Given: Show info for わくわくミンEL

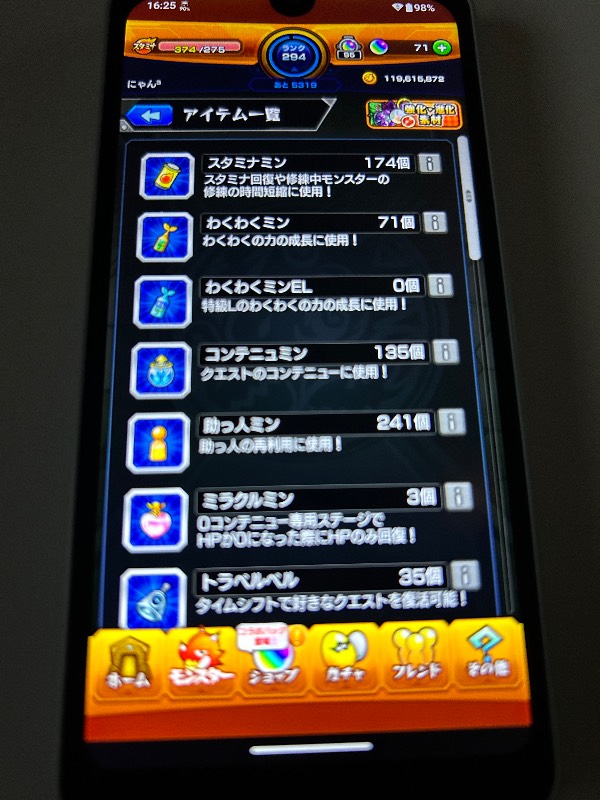Looking at the screenshot, I should coord(440,286).
